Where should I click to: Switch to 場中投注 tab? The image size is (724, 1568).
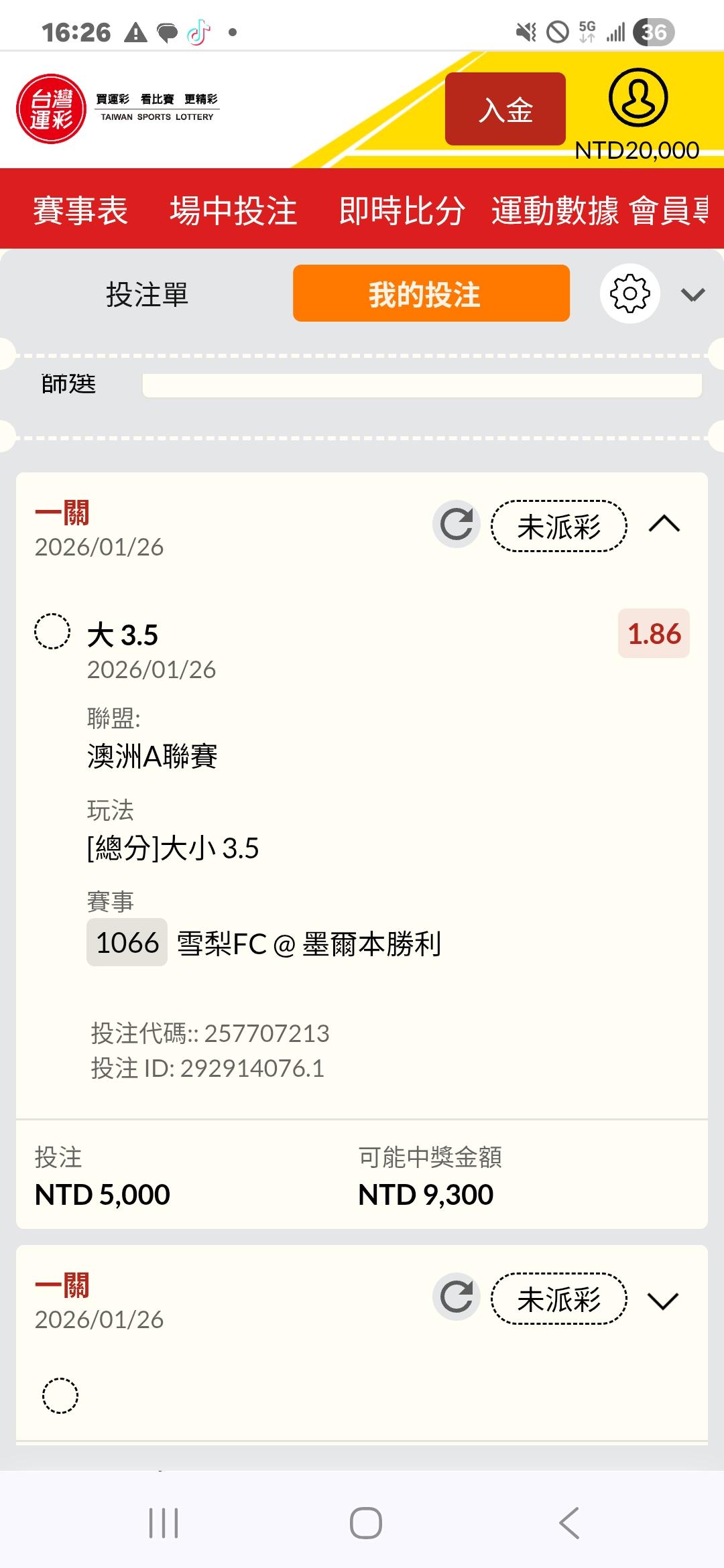(x=233, y=210)
